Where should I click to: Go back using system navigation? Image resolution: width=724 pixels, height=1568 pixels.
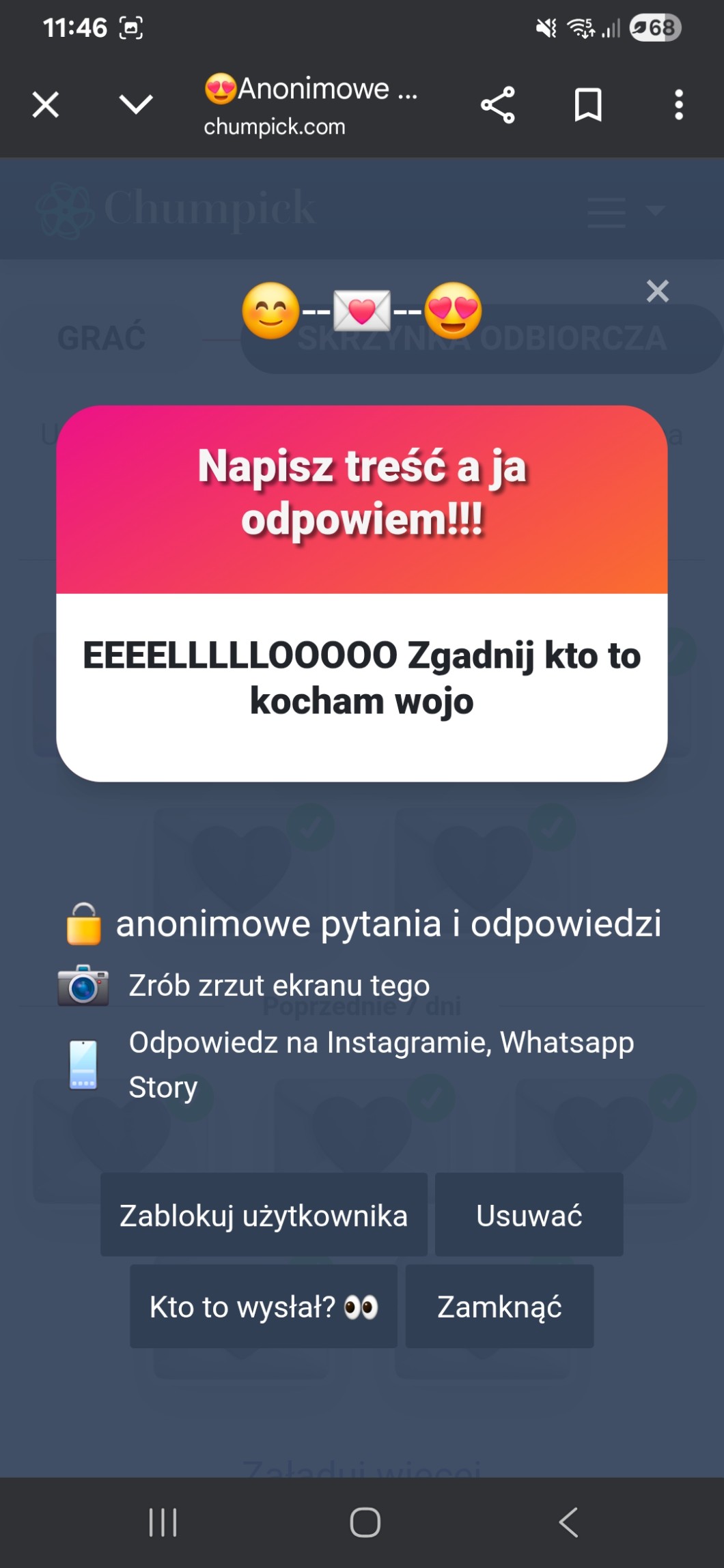[x=568, y=1522]
